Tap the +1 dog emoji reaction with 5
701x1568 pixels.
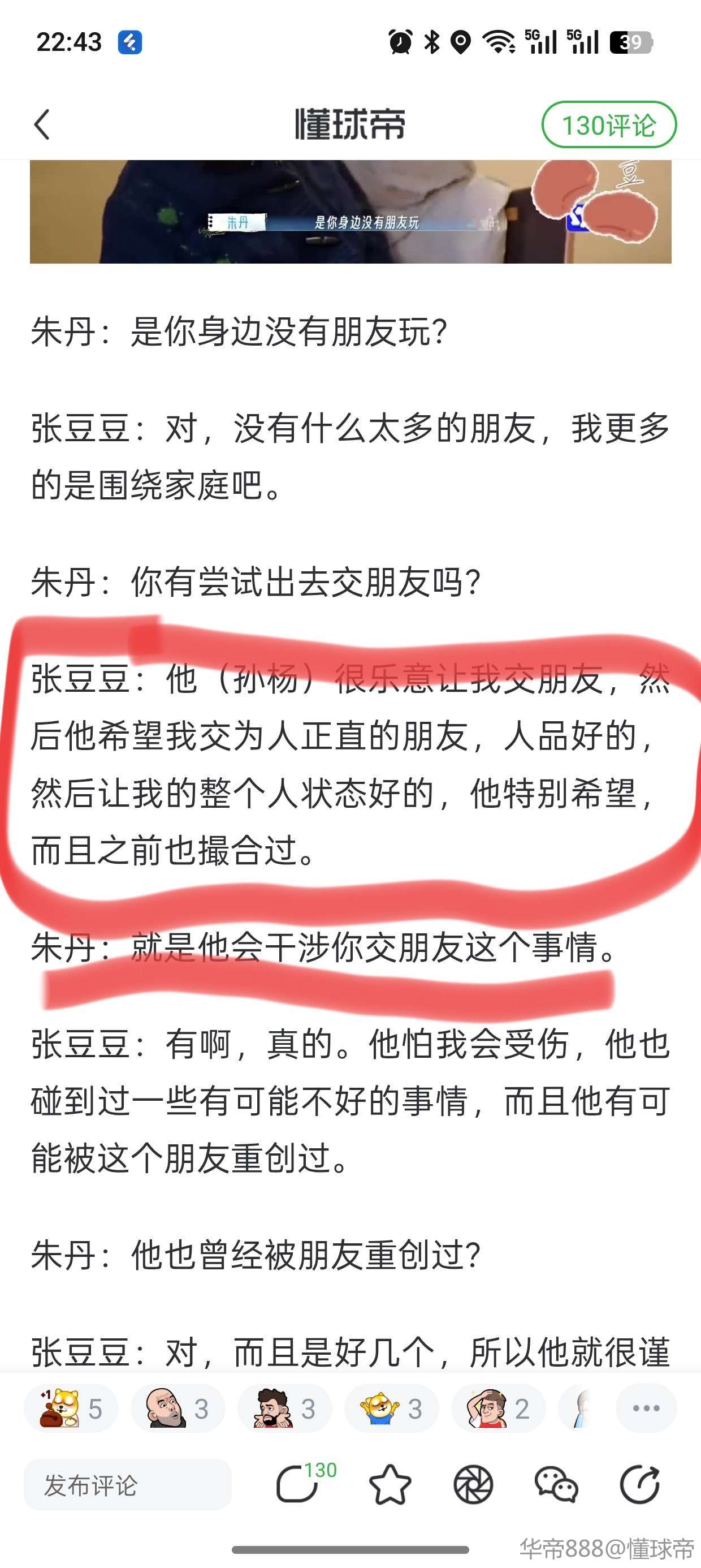(71, 1408)
